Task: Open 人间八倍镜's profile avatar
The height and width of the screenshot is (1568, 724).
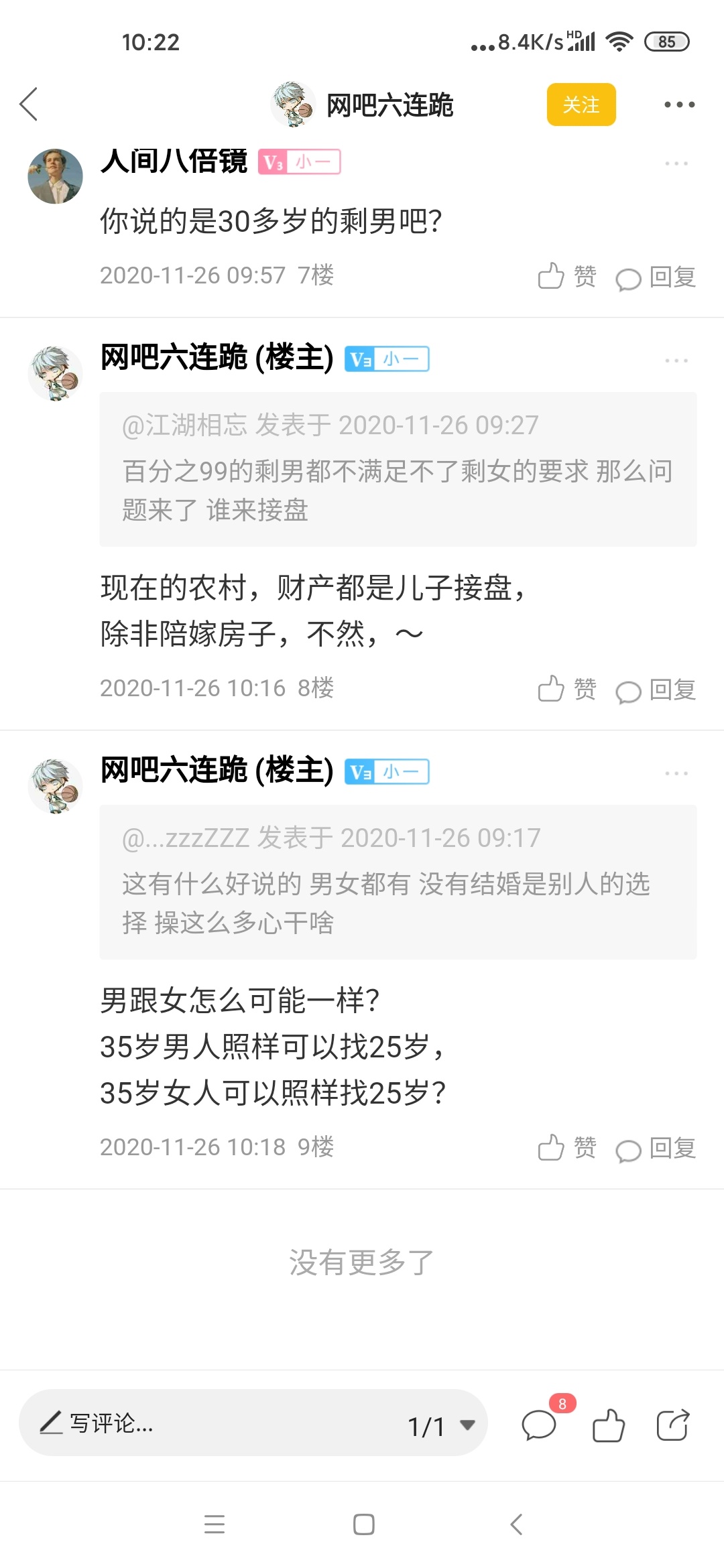Action: click(x=55, y=176)
